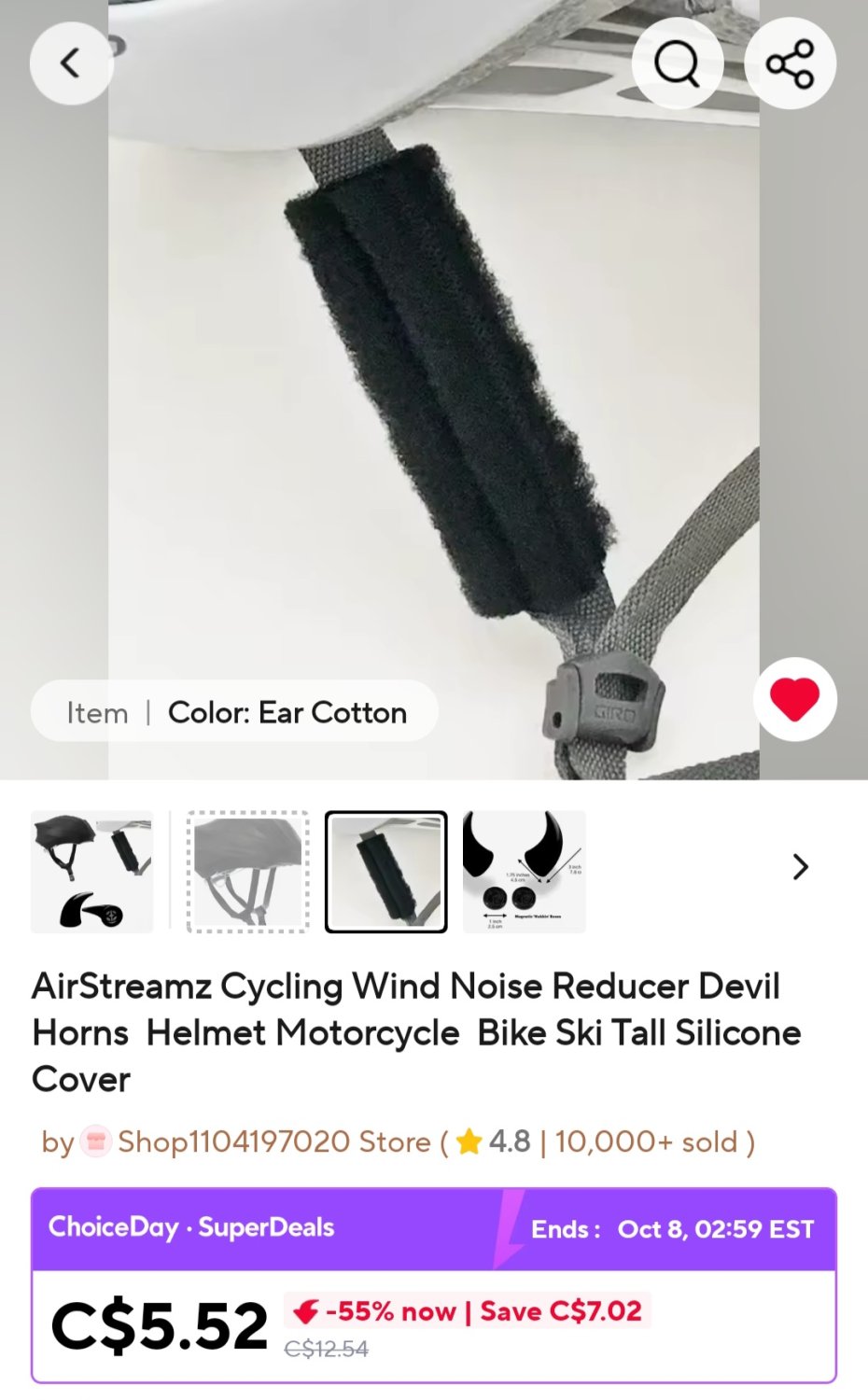Select the ear cotton strap thumbnail
The height and width of the screenshot is (1400, 868).
[385, 871]
